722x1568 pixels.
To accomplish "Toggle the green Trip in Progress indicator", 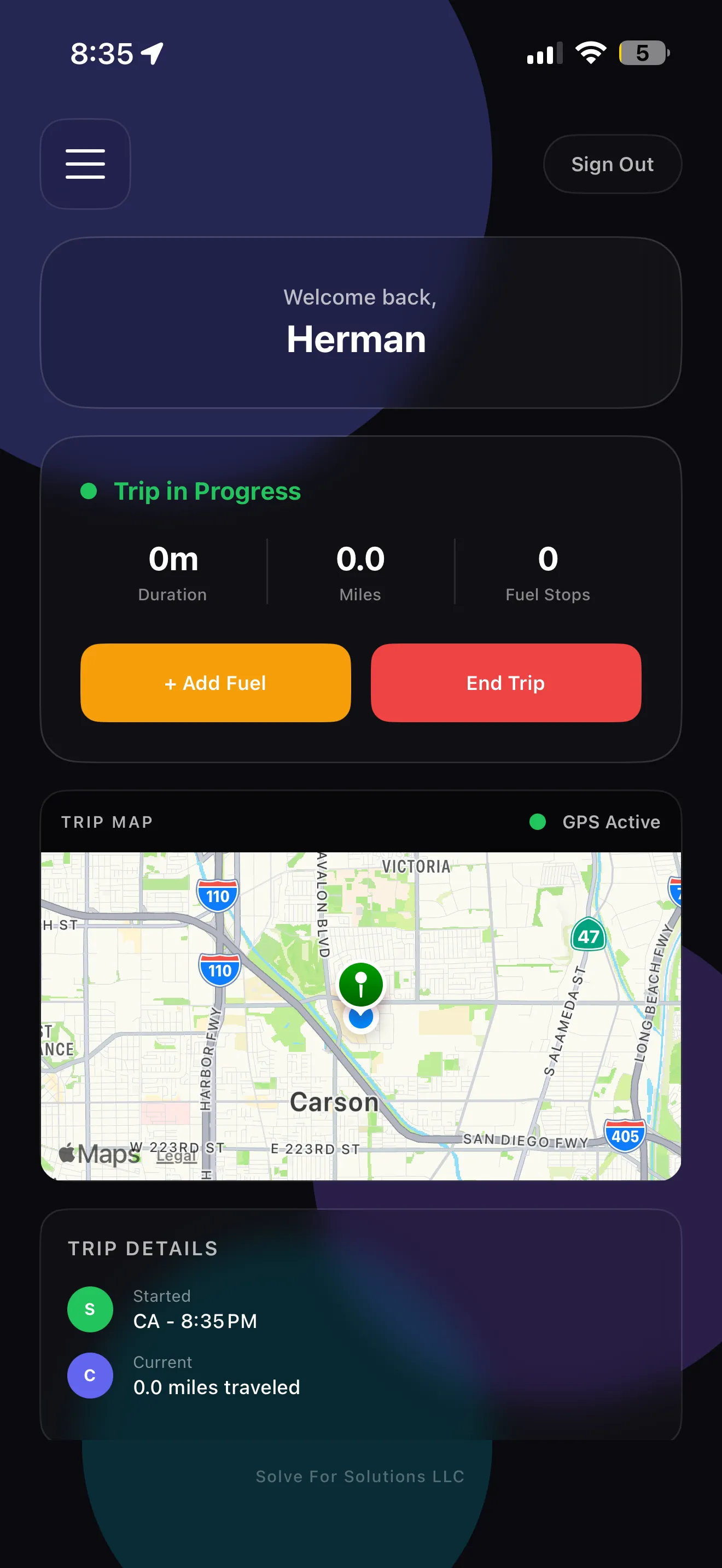I will point(89,490).
